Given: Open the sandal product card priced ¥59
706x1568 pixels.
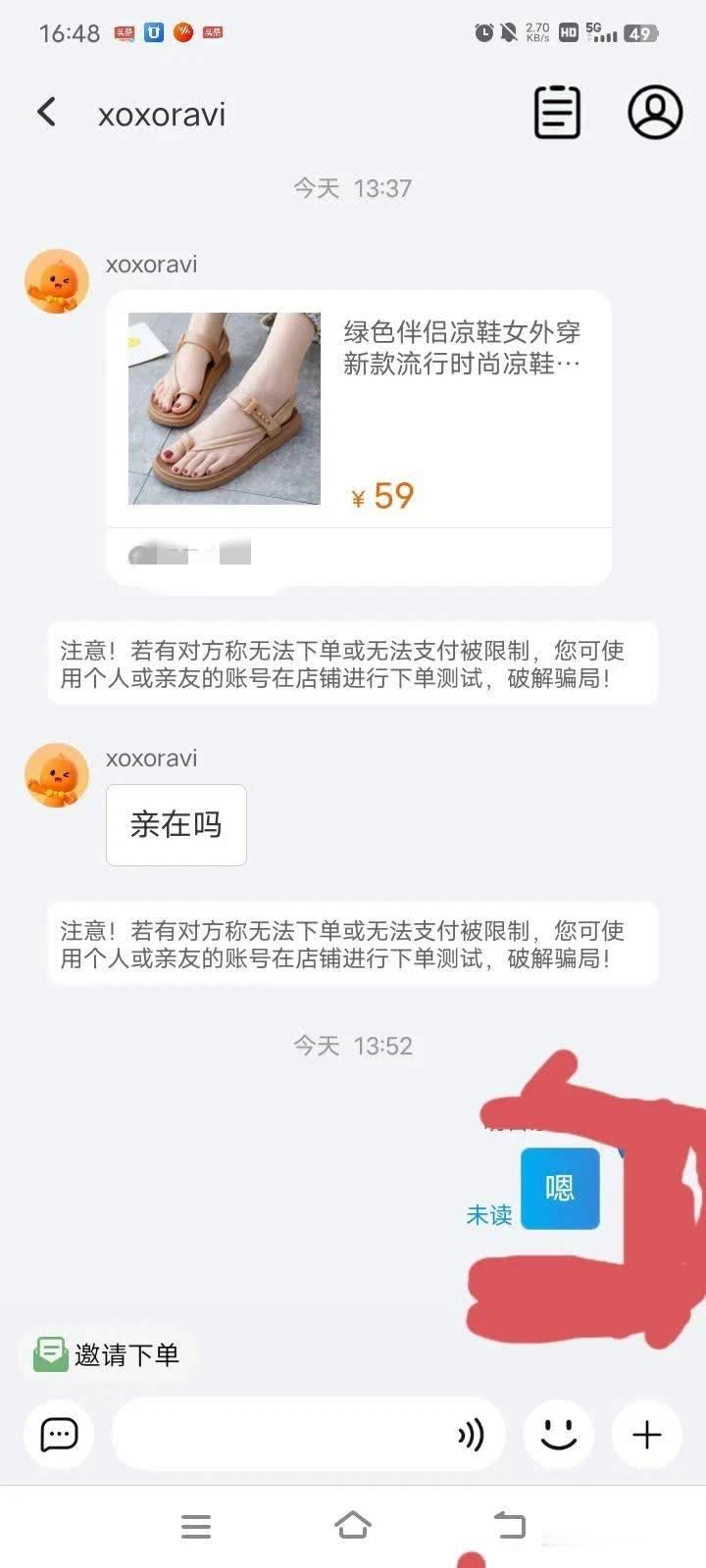Looking at the screenshot, I should [358, 410].
